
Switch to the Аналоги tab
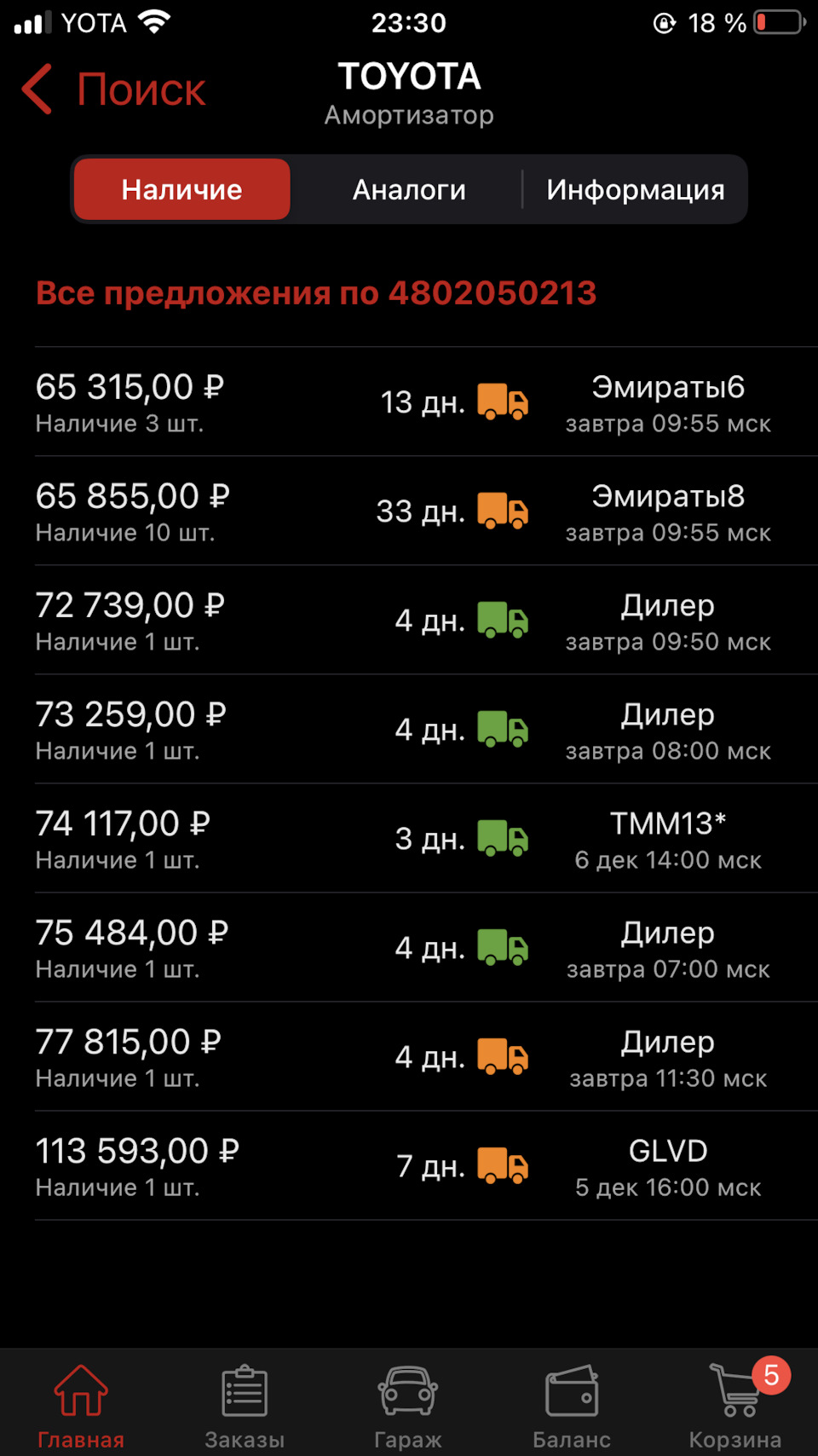click(409, 189)
